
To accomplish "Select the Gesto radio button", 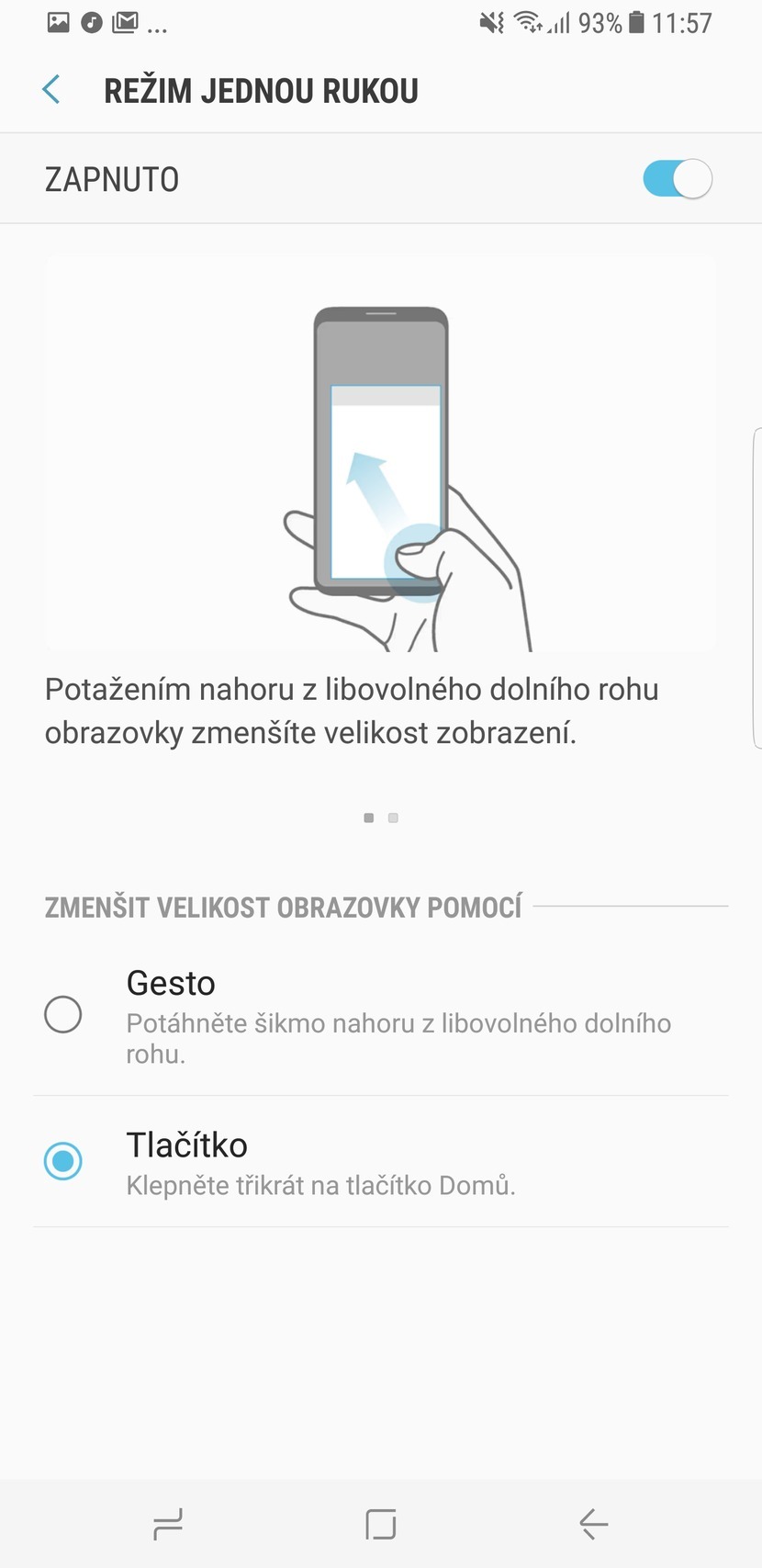I will coord(62,1014).
